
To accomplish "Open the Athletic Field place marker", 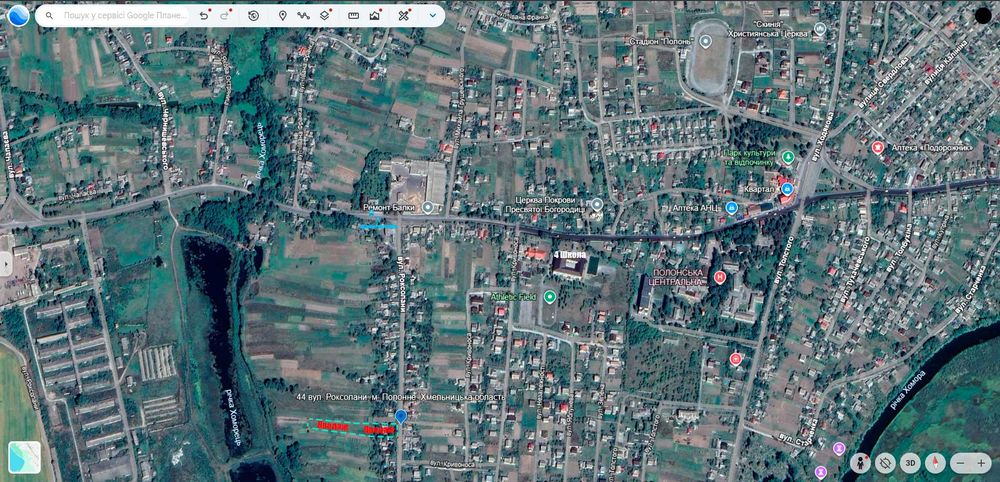I will pyautogui.click(x=549, y=297).
